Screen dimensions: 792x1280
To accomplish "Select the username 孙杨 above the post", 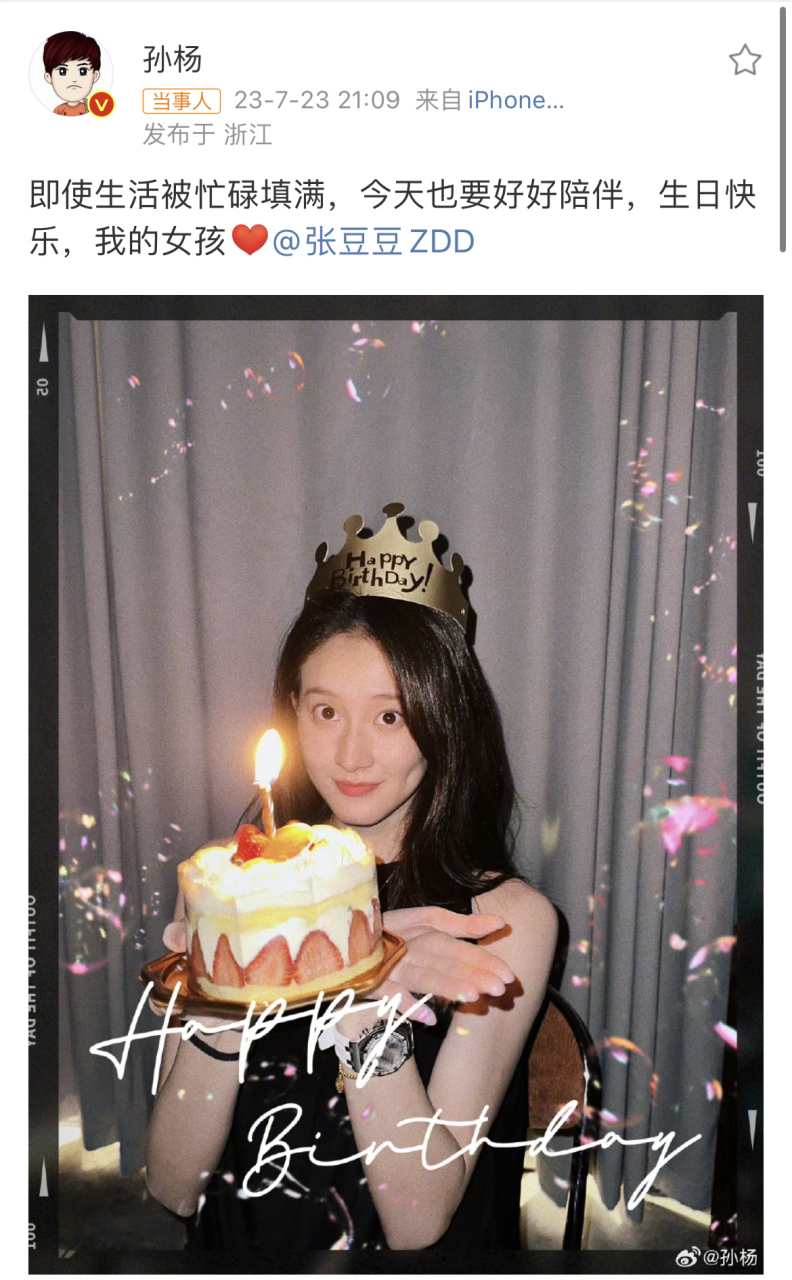I will [172, 57].
